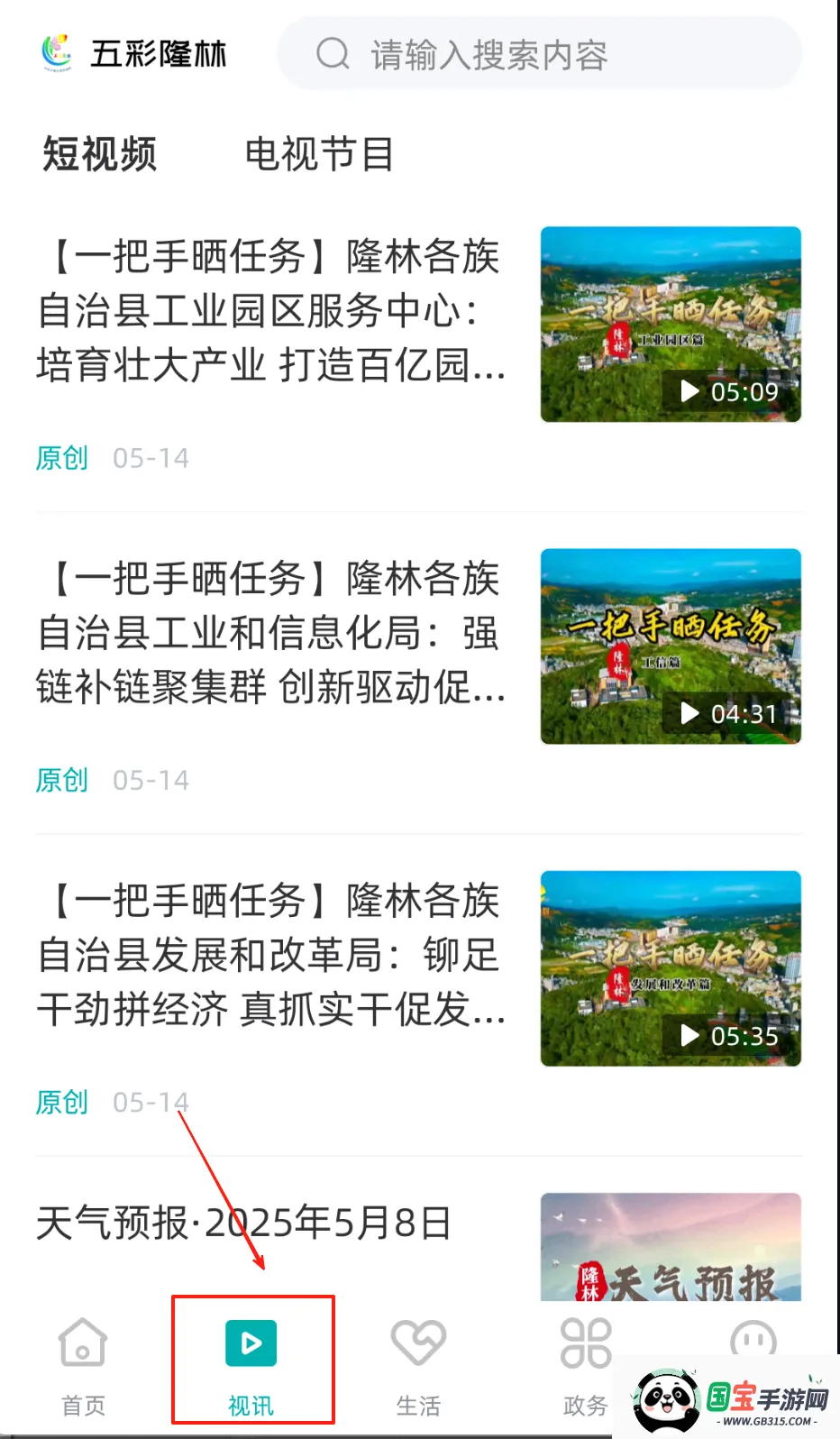Switch to the 电视节目 tab

point(320,154)
